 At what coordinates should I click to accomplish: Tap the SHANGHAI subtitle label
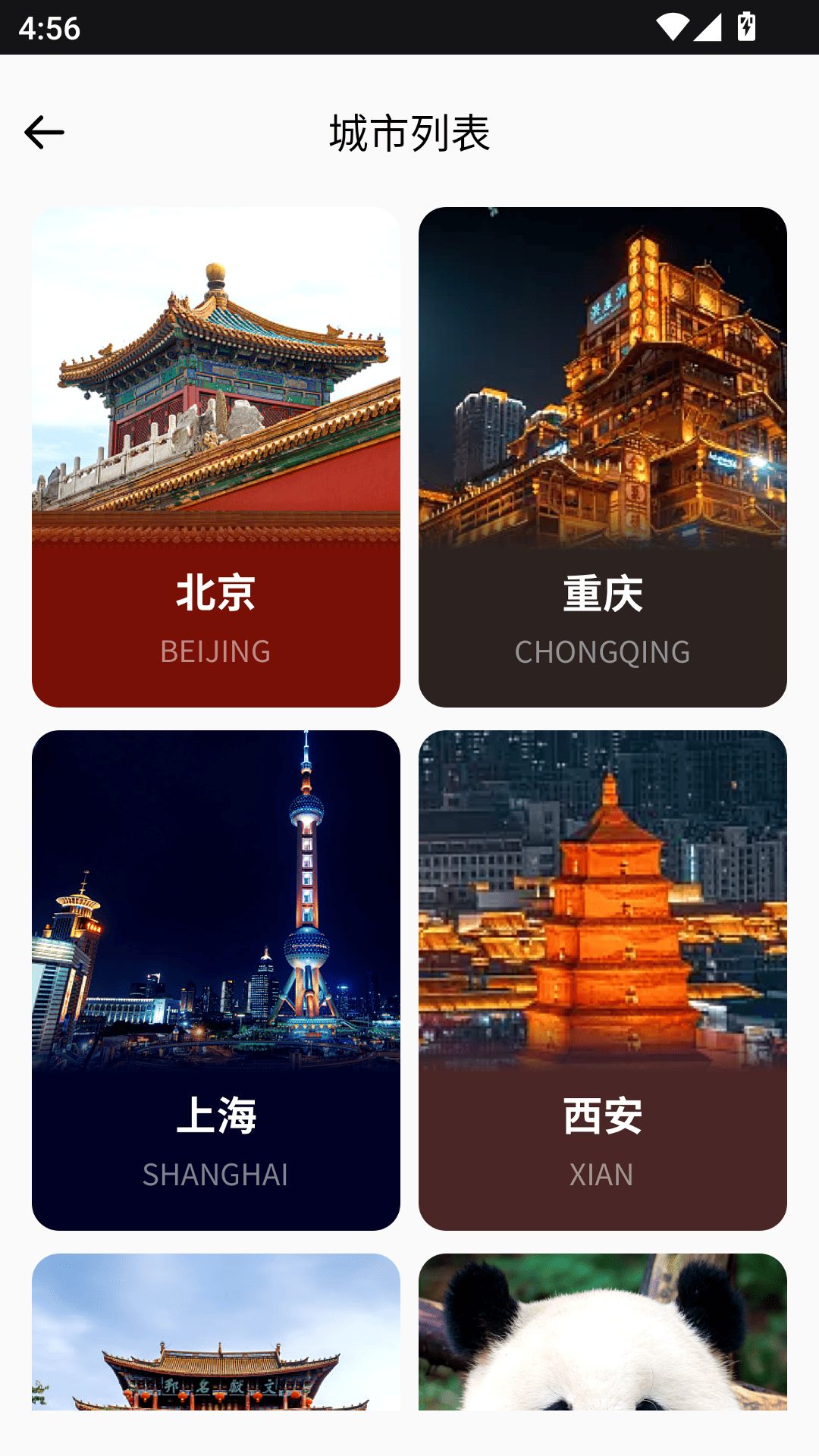point(215,1174)
